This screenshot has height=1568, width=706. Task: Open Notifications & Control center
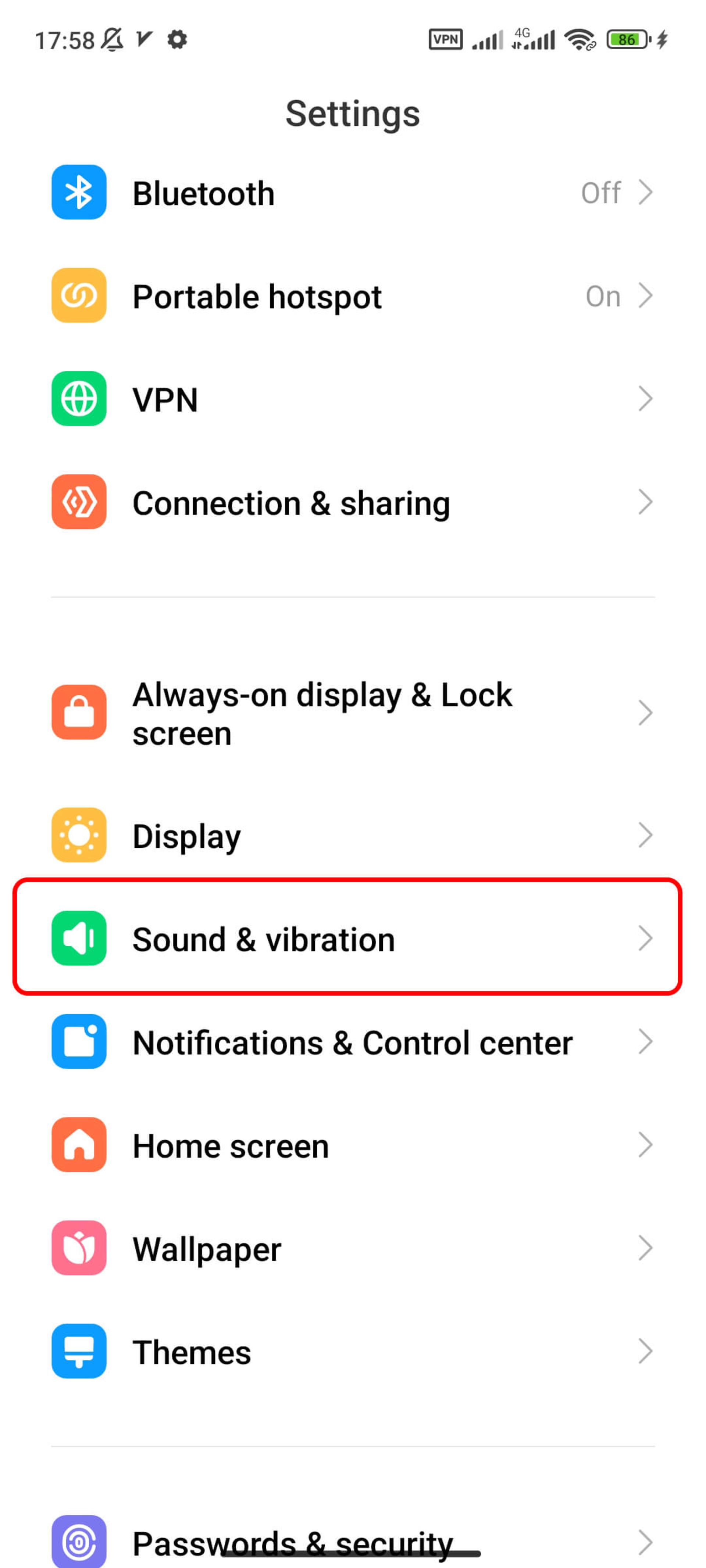pyautogui.click(x=353, y=1041)
